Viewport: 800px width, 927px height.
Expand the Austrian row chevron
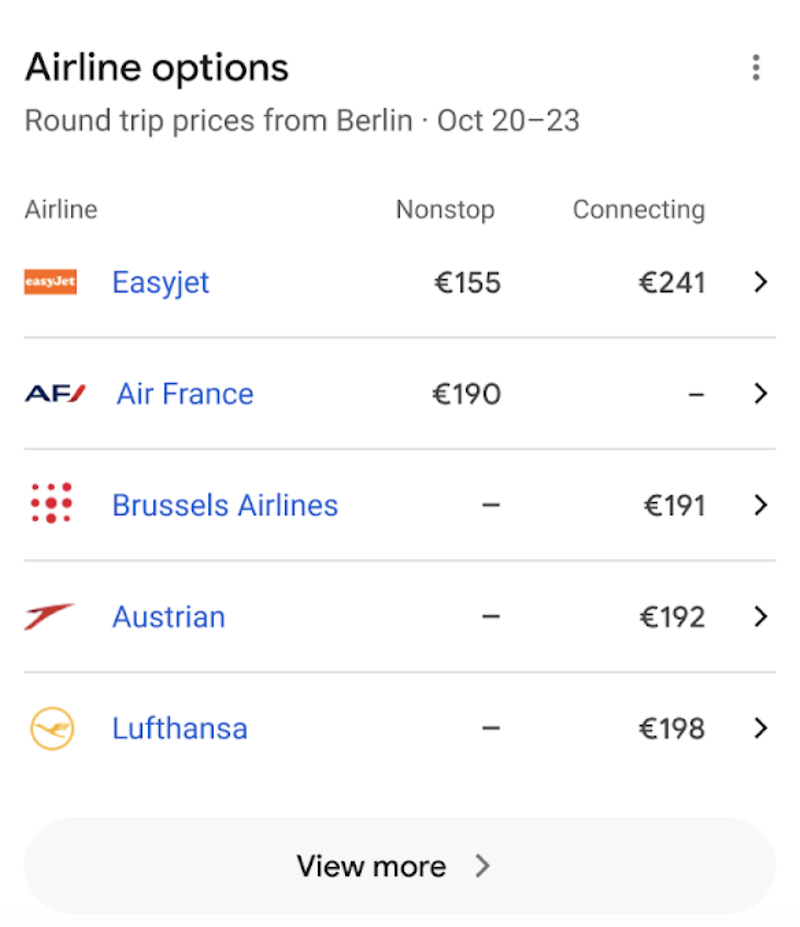point(761,617)
